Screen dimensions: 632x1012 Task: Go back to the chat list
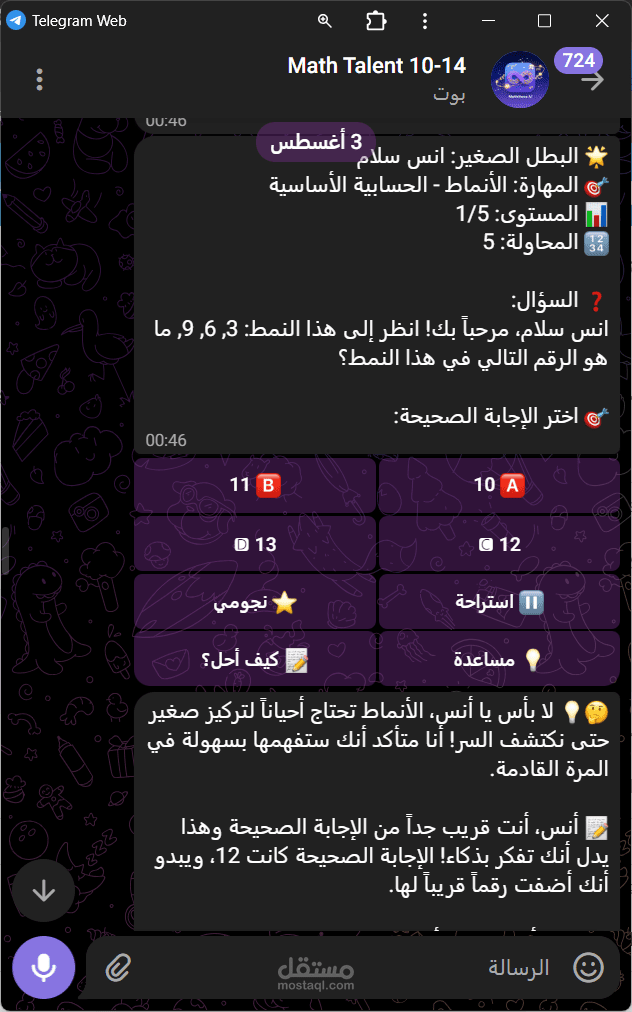[593, 80]
